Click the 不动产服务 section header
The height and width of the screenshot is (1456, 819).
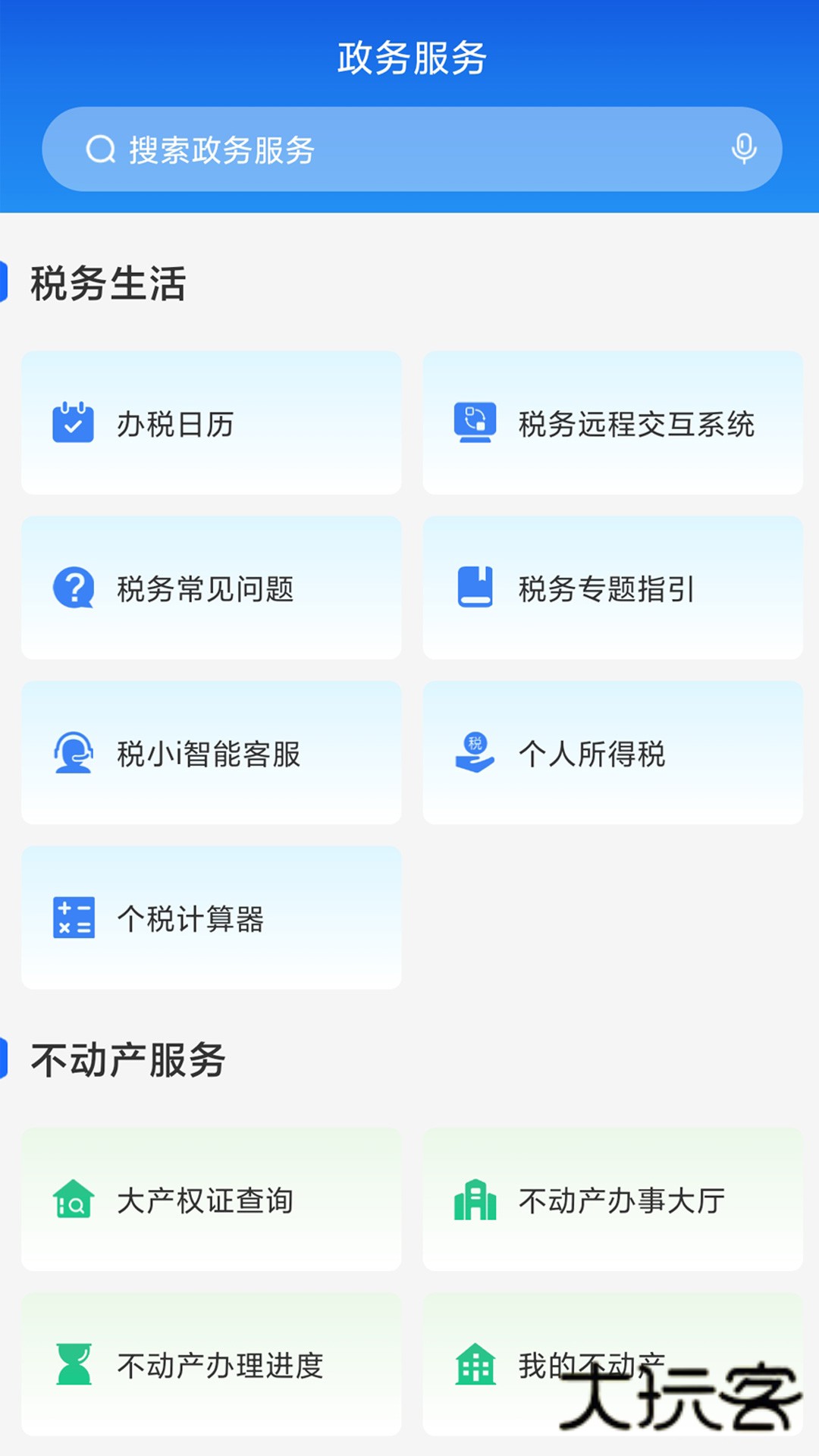125,1062
